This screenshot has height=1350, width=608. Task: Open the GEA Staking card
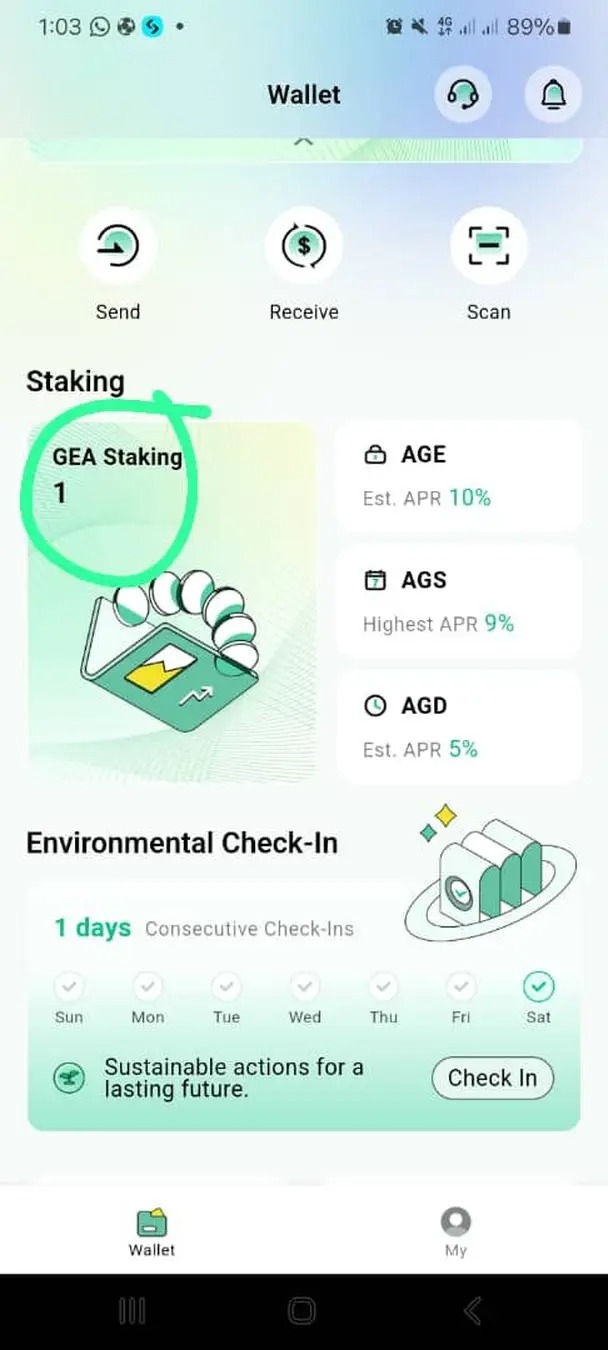point(172,600)
